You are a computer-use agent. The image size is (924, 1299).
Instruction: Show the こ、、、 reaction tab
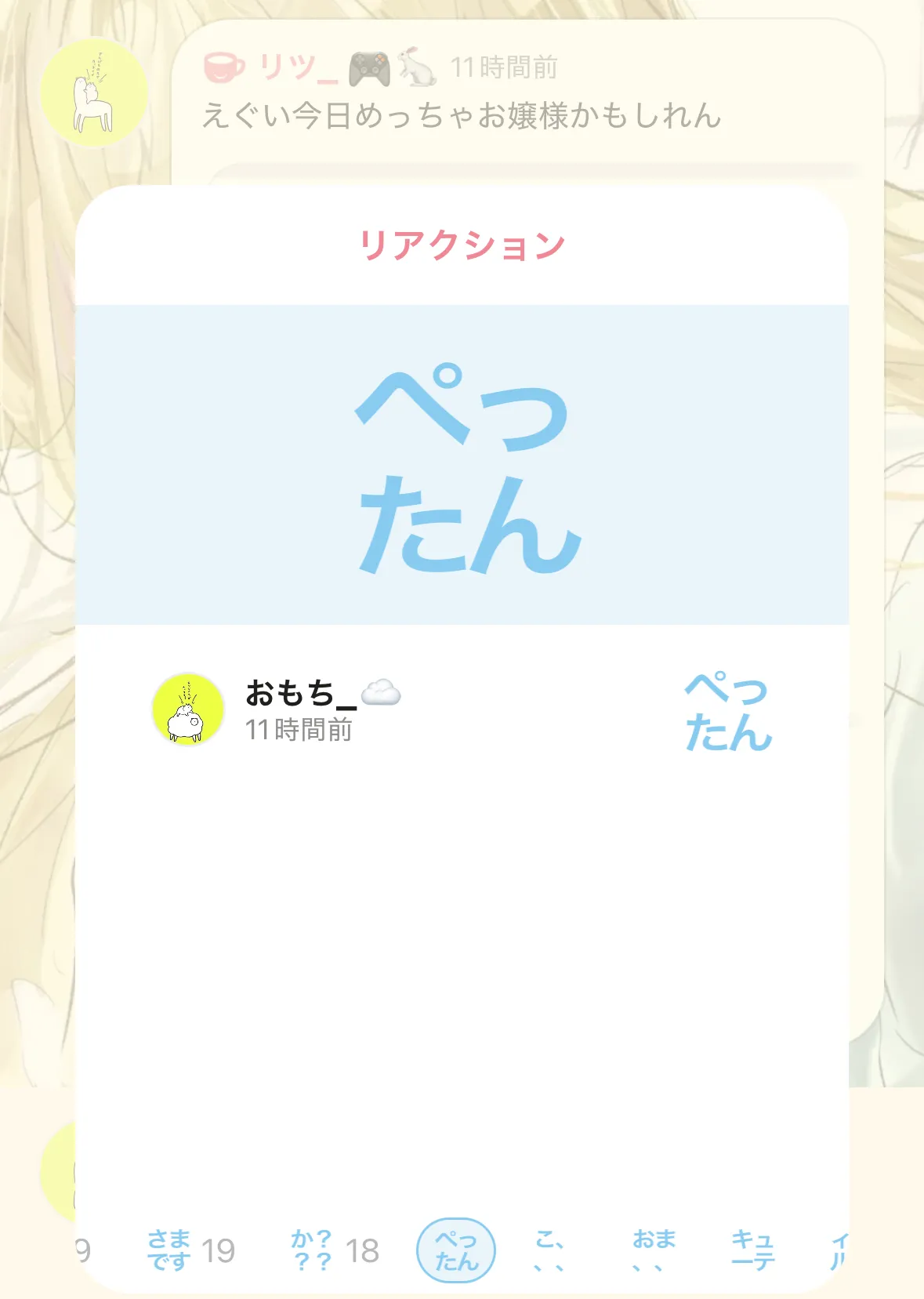549,1250
